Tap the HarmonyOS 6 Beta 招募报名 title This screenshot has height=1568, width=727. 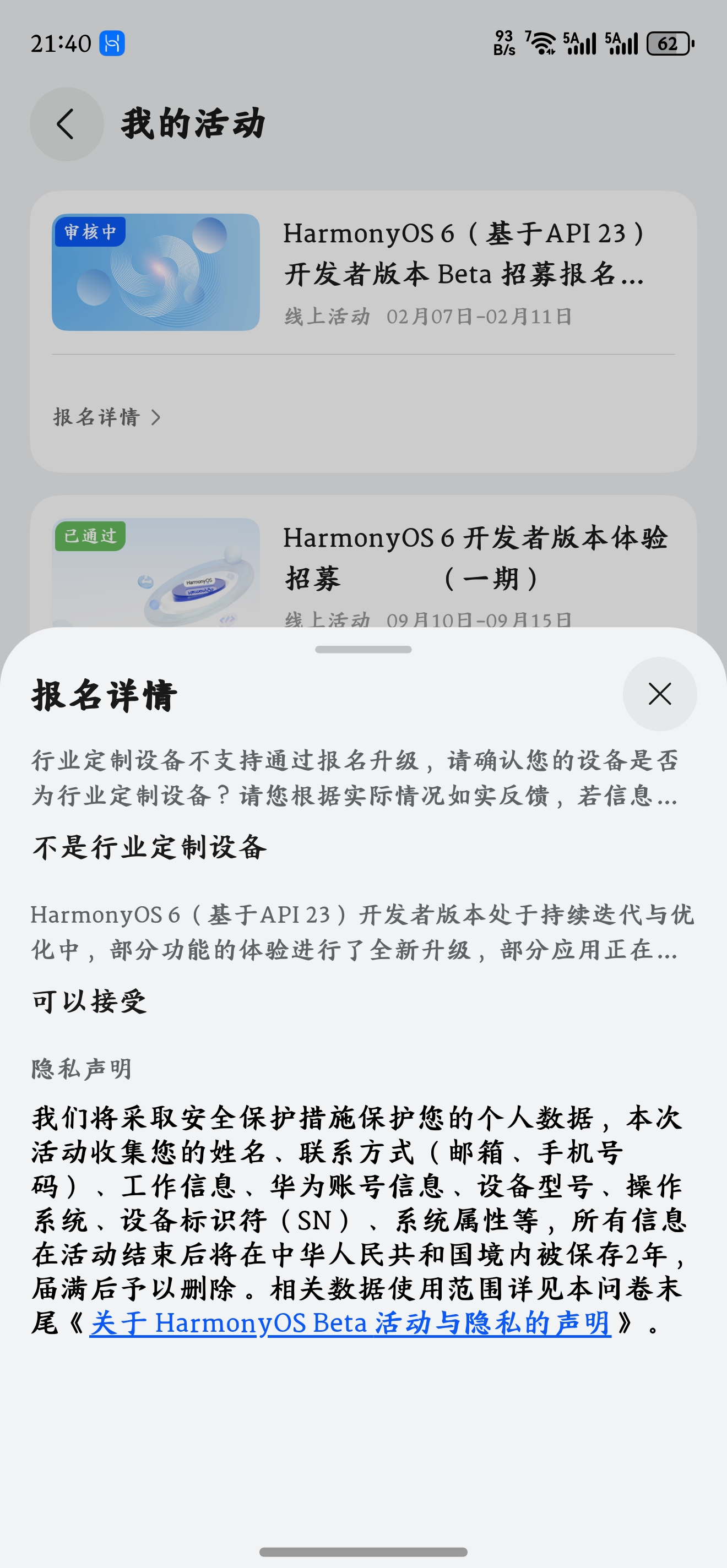click(x=465, y=255)
